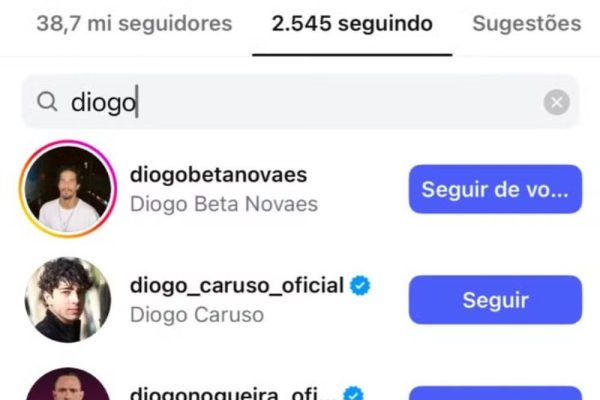Tap the search field containing diogo
This screenshot has width=600, height=400.
pyautogui.click(x=290, y=102)
